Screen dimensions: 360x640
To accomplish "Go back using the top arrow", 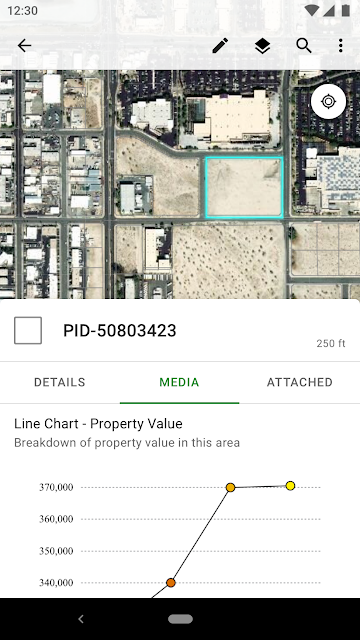I will click(24, 46).
